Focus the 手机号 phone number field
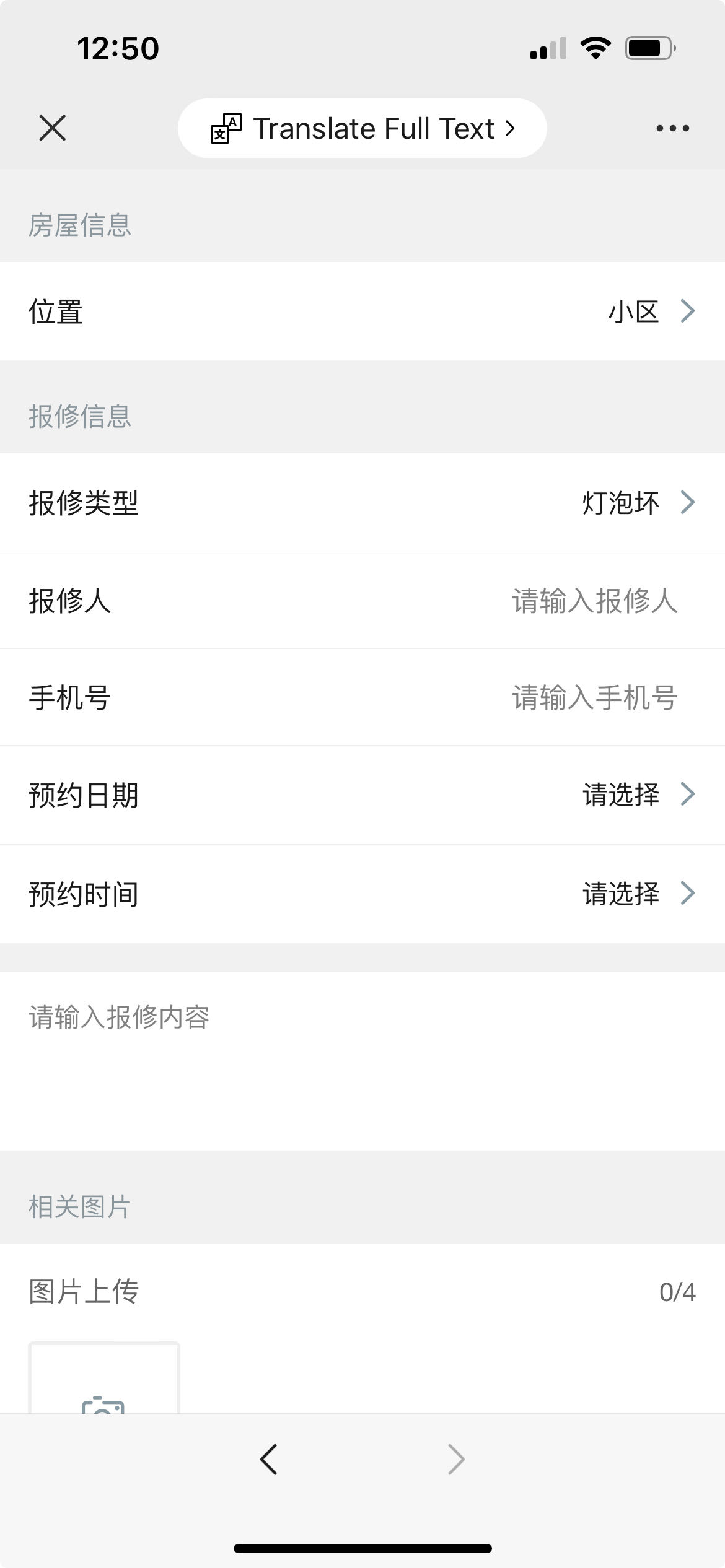This screenshot has height=1568, width=725. click(x=594, y=697)
